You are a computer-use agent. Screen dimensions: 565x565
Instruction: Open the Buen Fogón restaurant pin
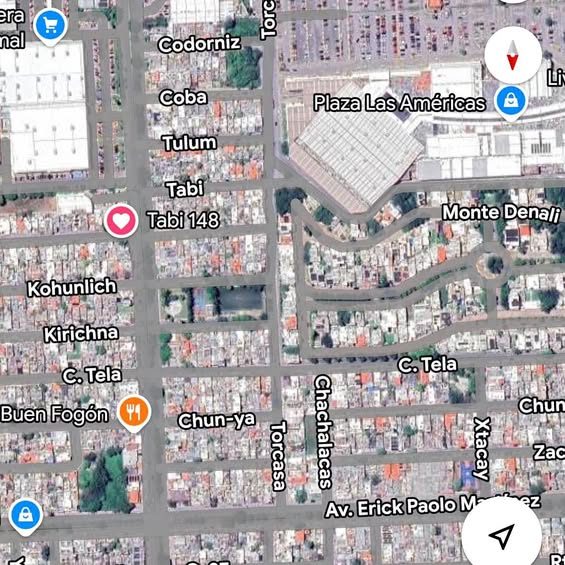point(134,413)
